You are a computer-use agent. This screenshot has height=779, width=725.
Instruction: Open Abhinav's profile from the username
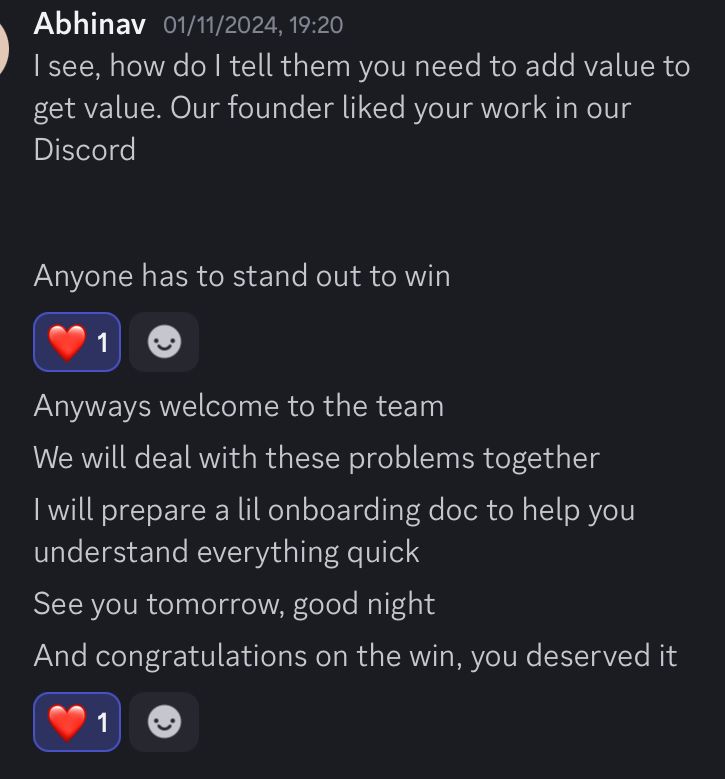click(91, 22)
